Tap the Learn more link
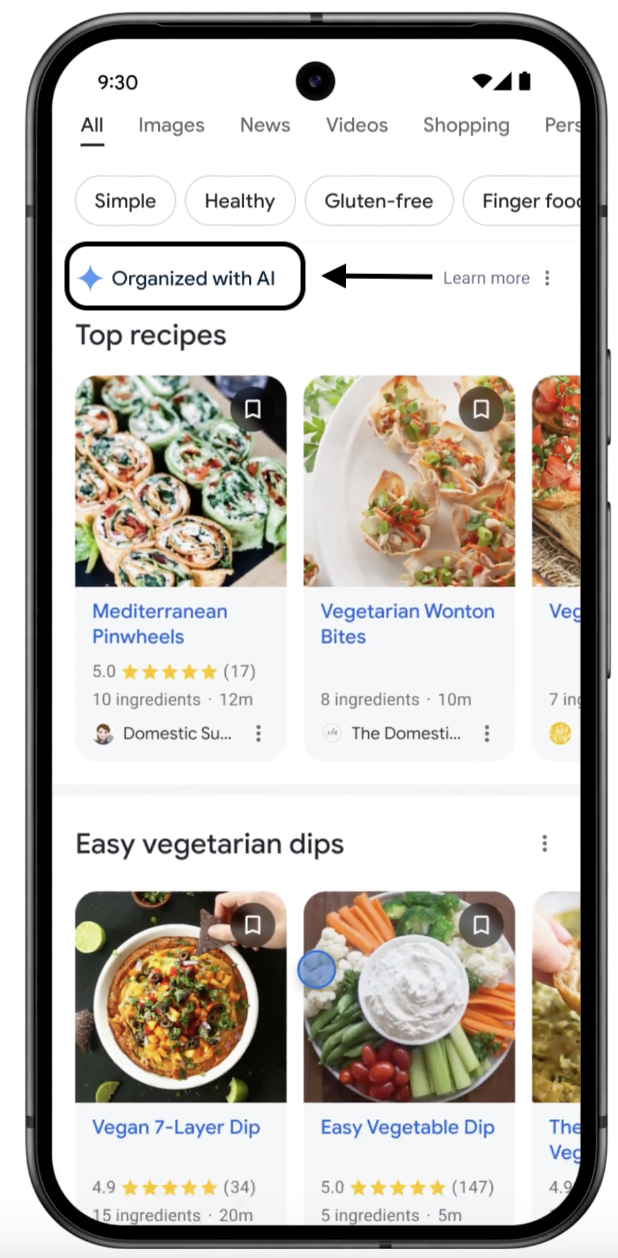This screenshot has width=618, height=1258. (486, 278)
